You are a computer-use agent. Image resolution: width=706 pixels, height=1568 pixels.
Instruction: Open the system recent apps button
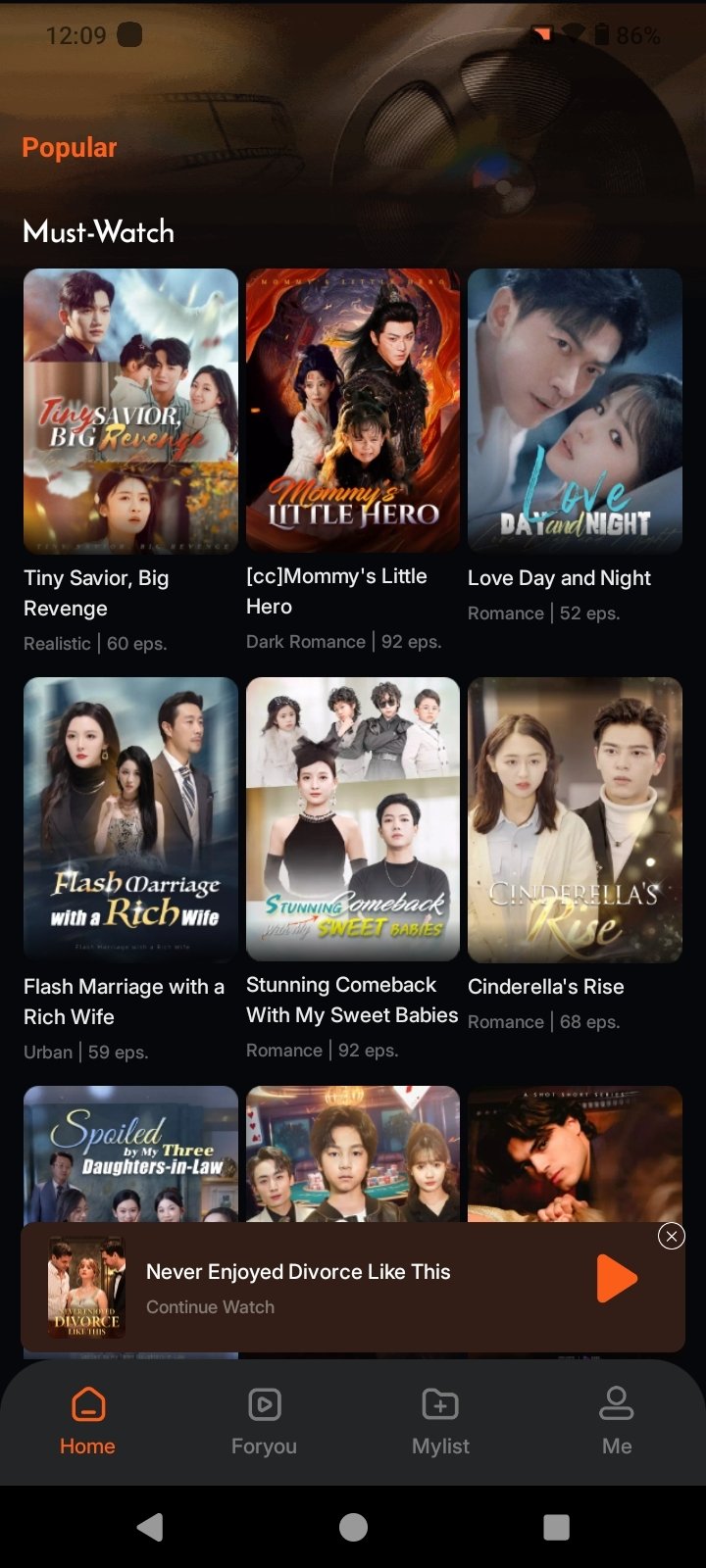click(x=556, y=1527)
